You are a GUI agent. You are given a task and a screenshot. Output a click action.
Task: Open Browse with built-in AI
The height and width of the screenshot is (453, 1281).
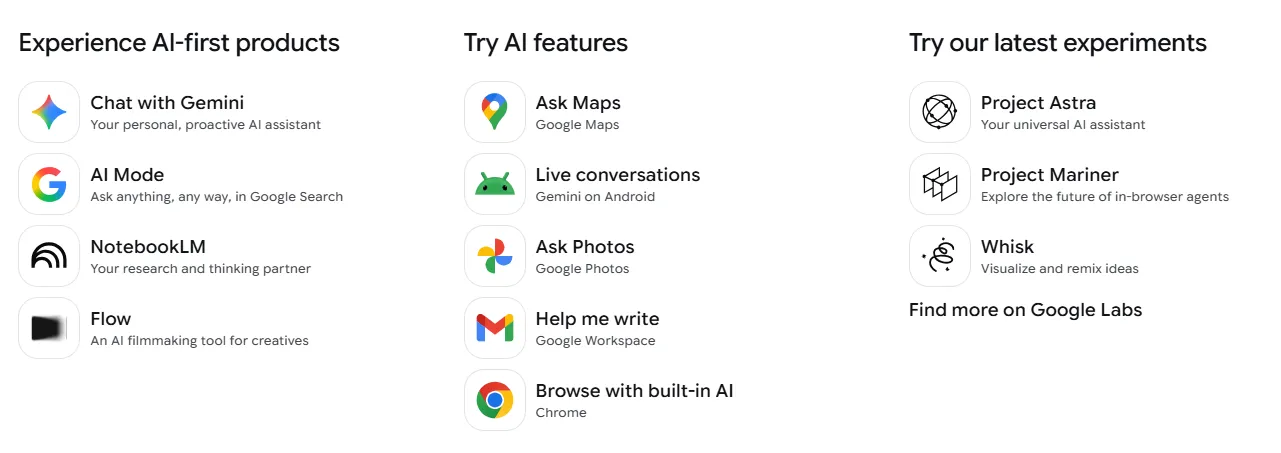pyautogui.click(x=634, y=391)
